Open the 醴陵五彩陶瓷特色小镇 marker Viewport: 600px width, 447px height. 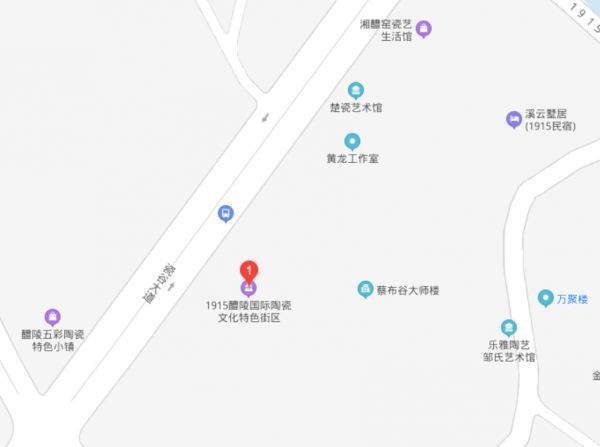point(52,317)
